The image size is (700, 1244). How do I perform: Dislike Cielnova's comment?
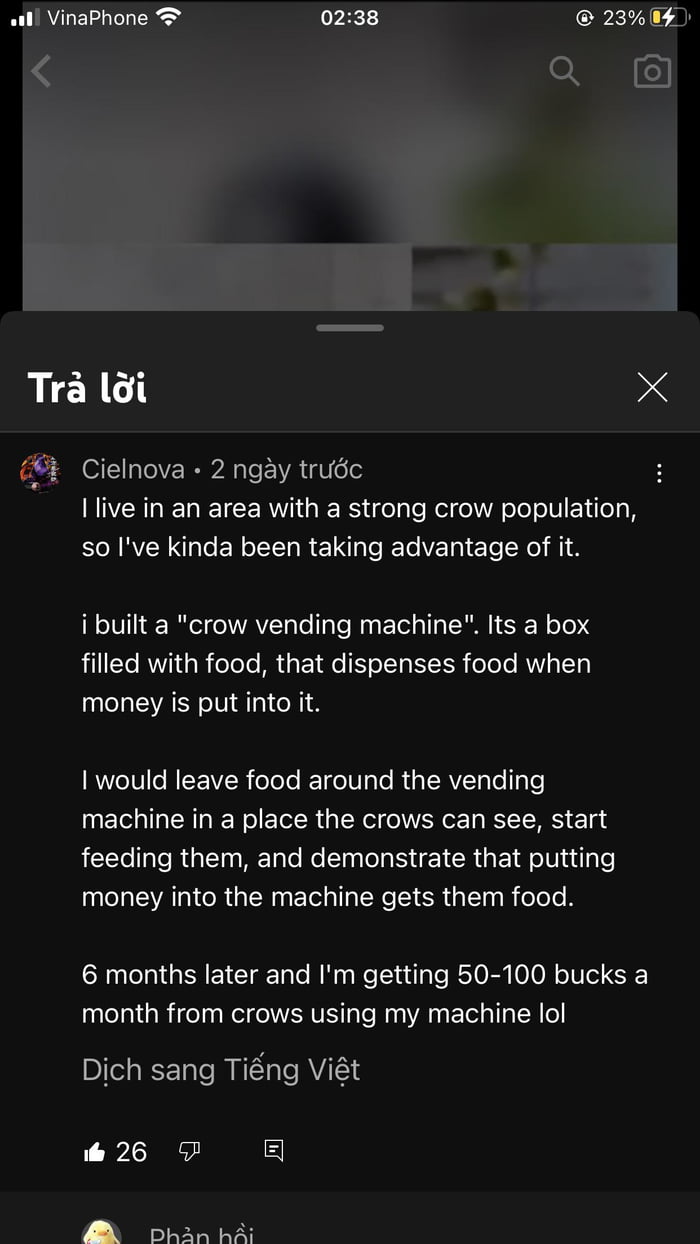click(189, 1152)
